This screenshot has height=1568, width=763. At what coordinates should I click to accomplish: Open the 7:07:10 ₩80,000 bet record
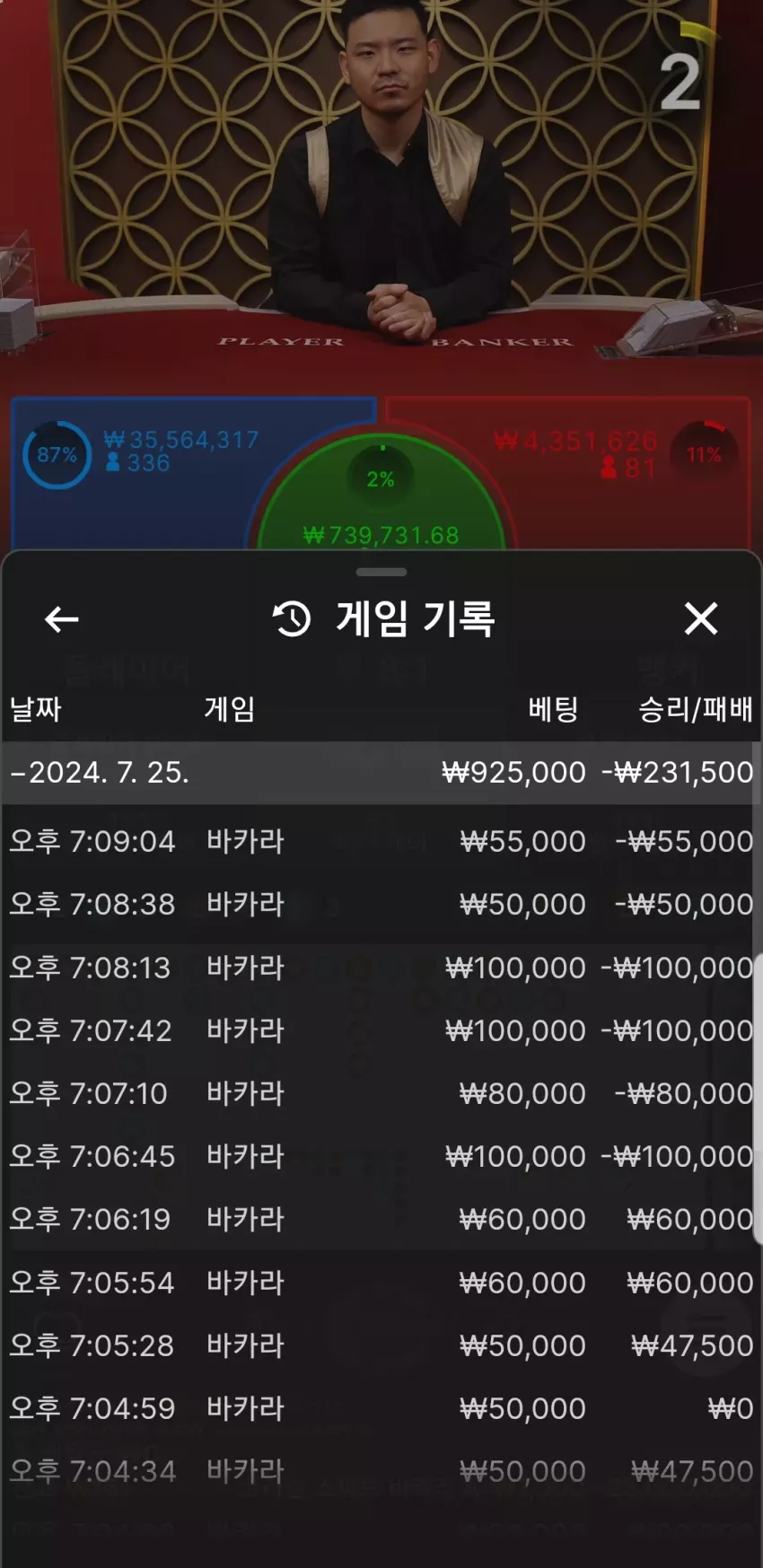pos(381,1093)
